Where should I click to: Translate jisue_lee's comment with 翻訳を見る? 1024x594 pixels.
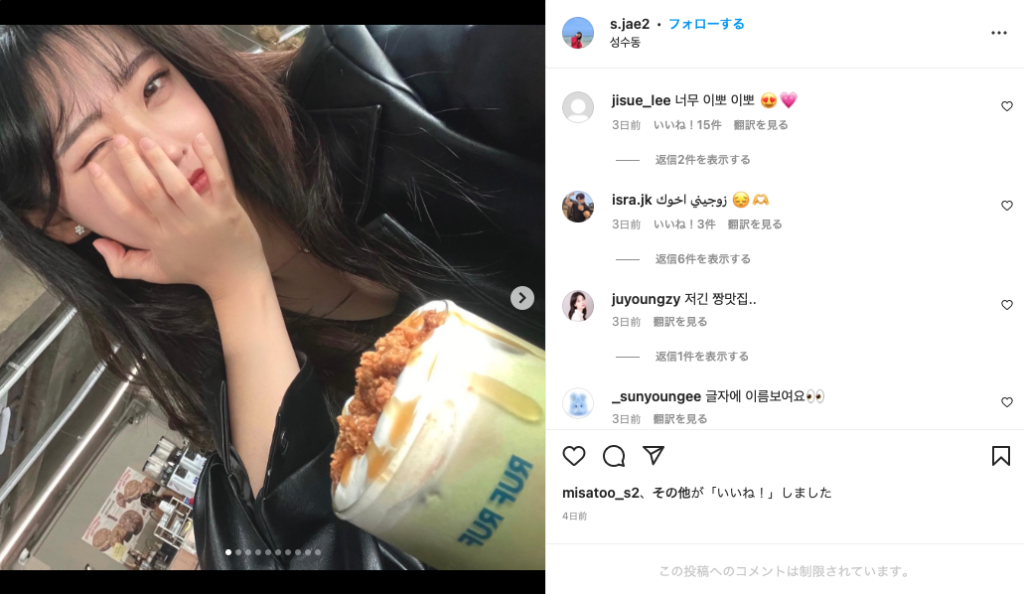760,125
